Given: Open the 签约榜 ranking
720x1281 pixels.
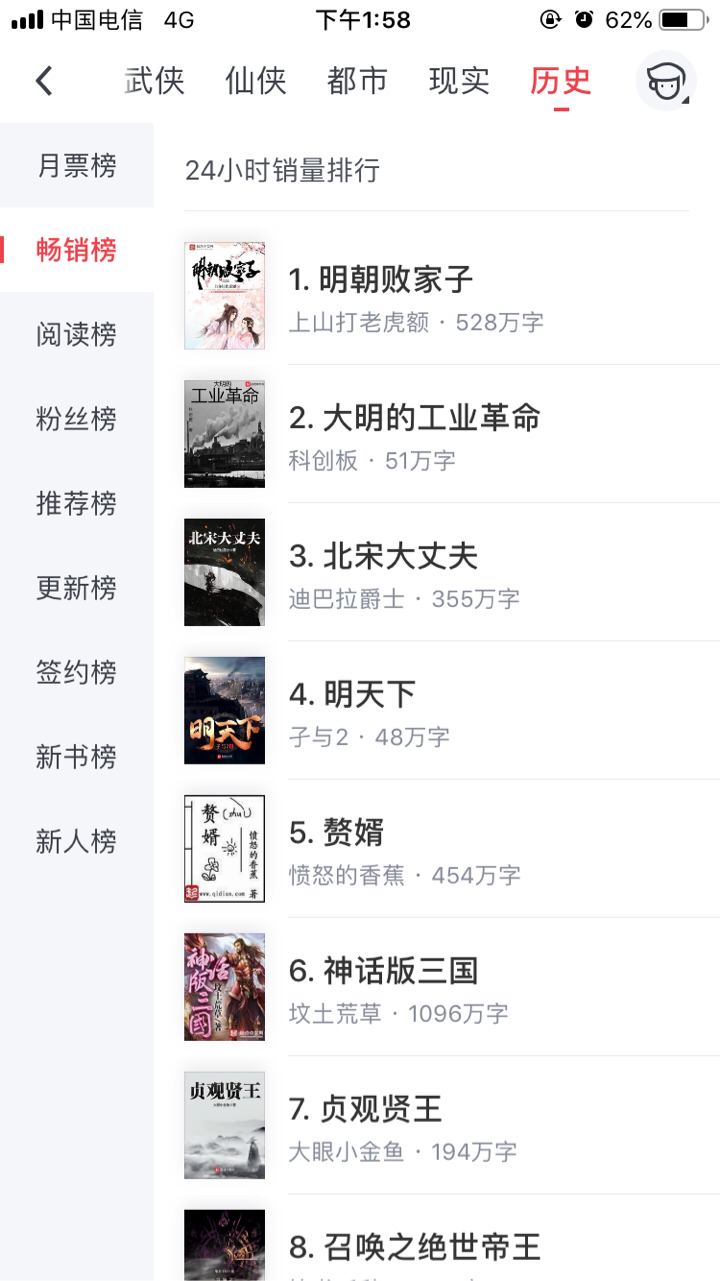Looking at the screenshot, I should coord(77,672).
